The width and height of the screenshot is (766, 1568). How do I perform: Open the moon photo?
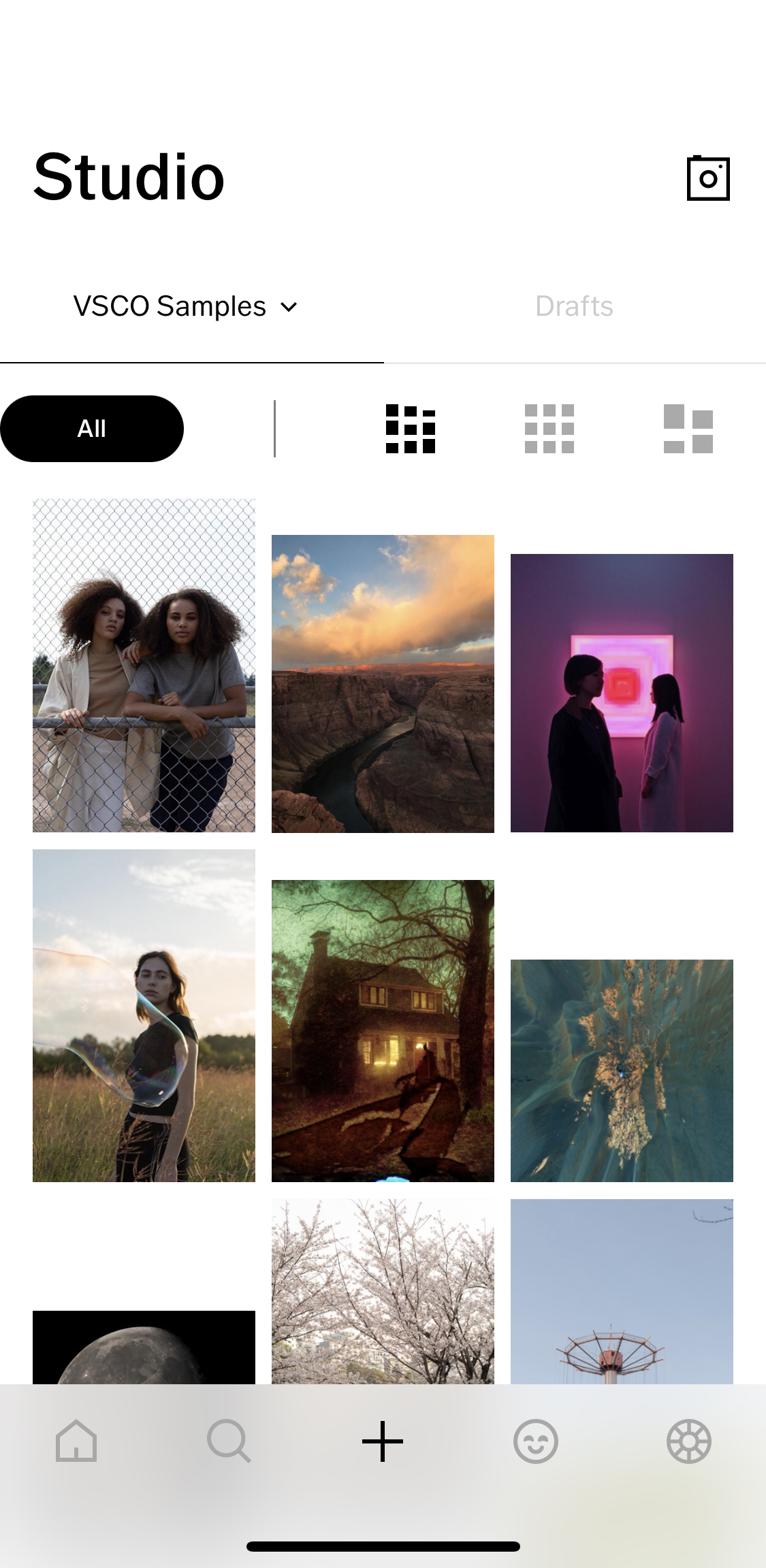click(144, 1347)
